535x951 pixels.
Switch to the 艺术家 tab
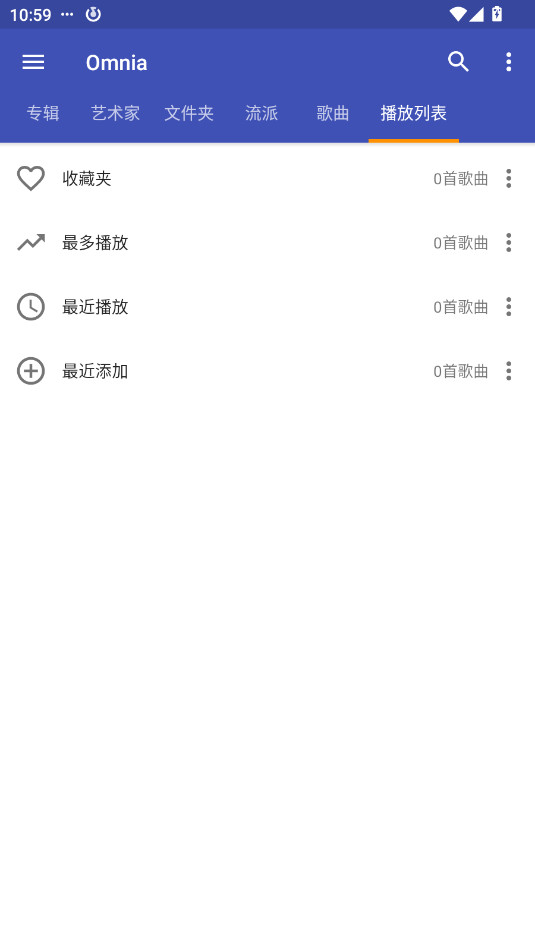[115, 113]
